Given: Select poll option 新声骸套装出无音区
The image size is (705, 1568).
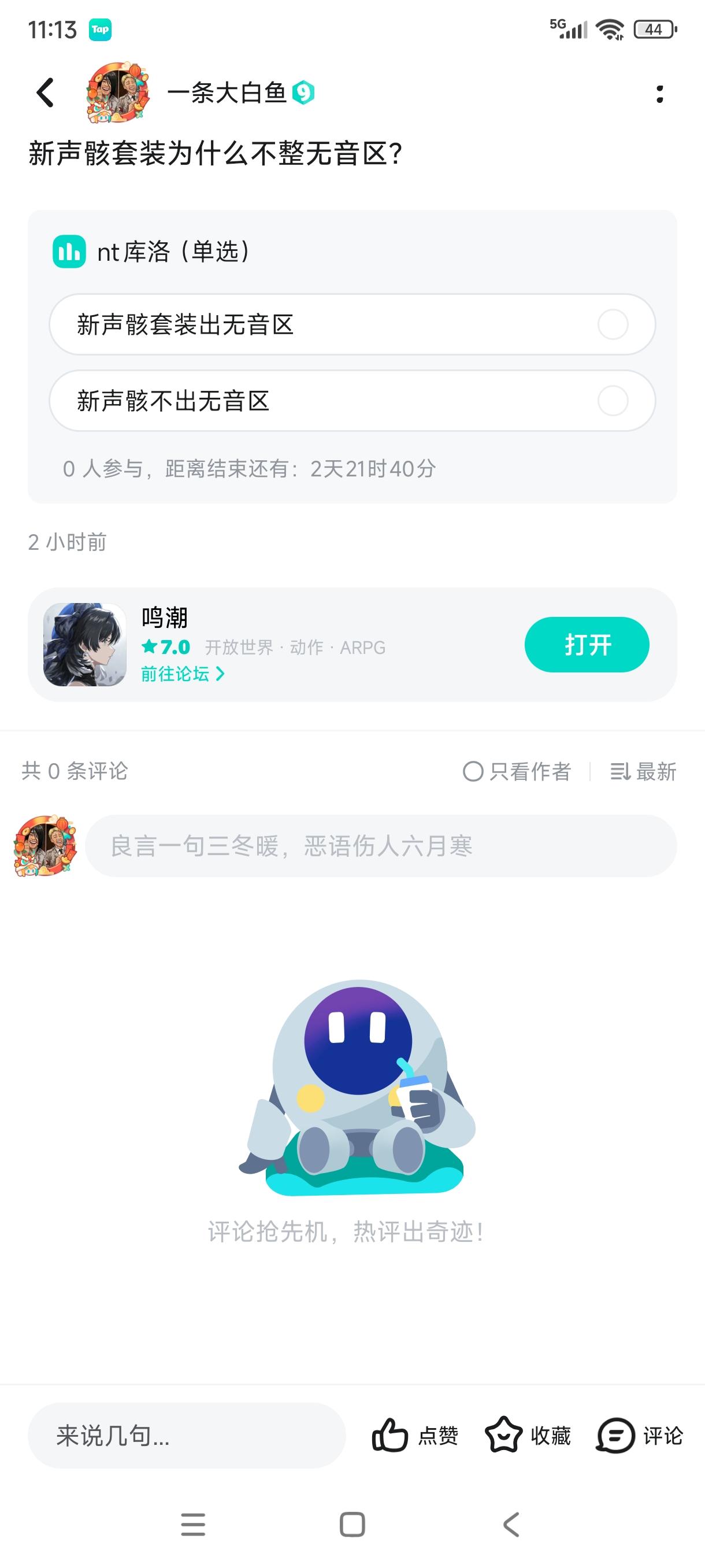Looking at the screenshot, I should click(351, 324).
